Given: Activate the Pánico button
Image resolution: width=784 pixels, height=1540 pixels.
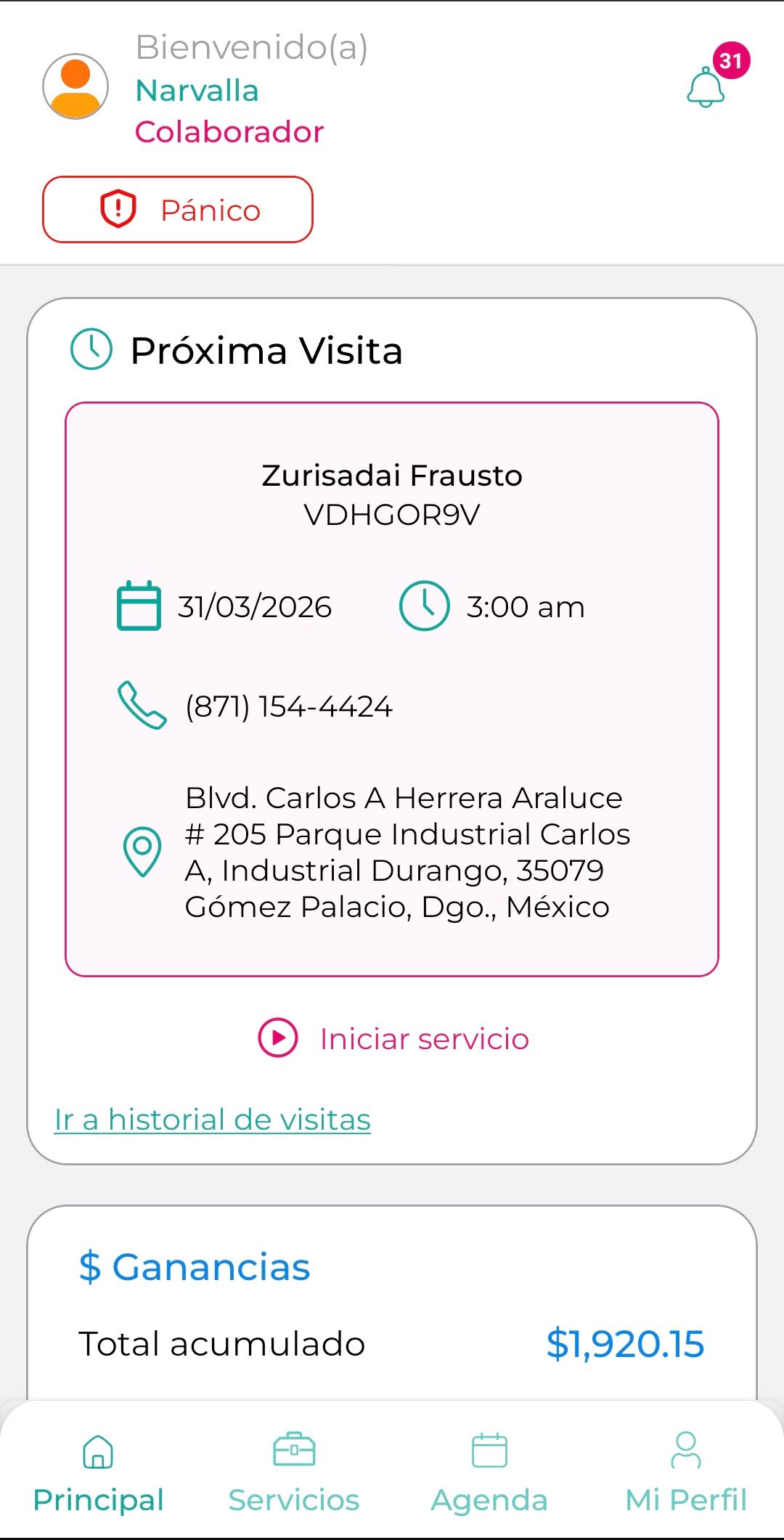Looking at the screenshot, I should point(178,210).
